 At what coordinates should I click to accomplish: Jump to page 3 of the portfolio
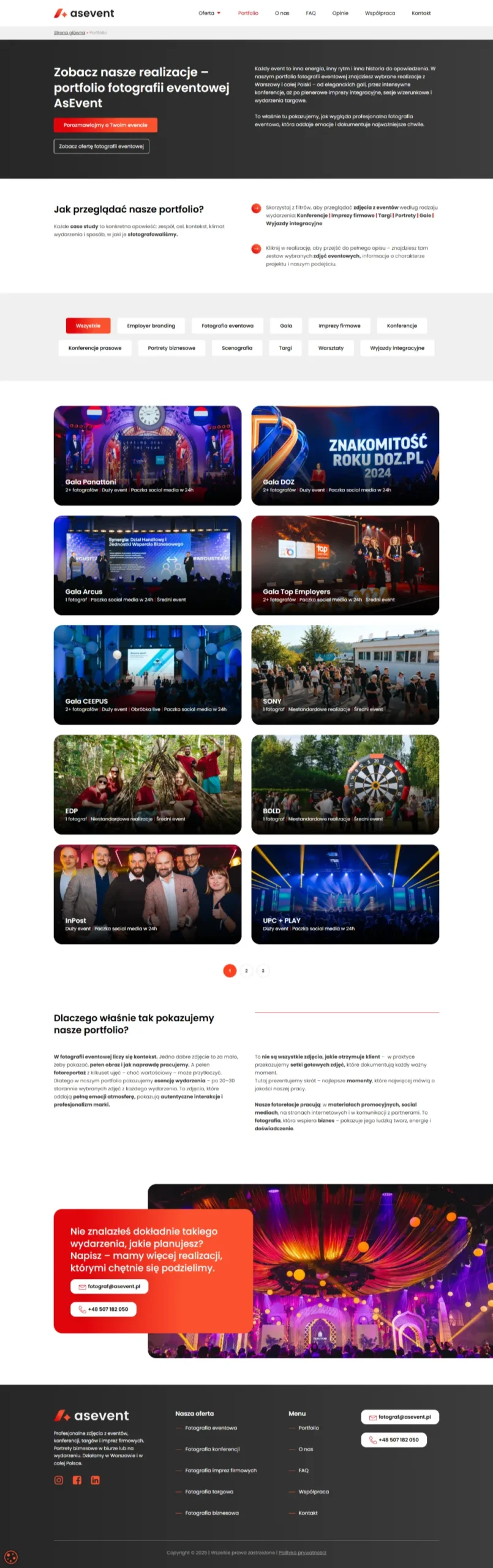tap(263, 970)
